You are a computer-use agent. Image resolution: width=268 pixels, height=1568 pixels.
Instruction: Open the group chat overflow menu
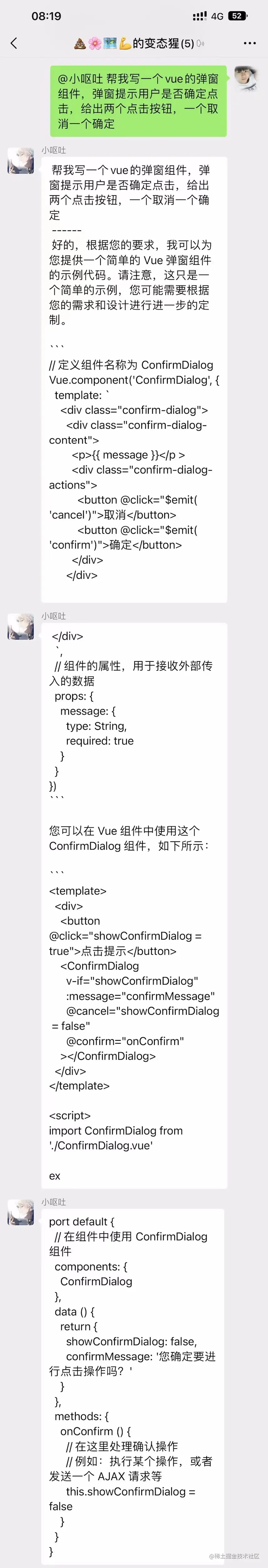250,43
